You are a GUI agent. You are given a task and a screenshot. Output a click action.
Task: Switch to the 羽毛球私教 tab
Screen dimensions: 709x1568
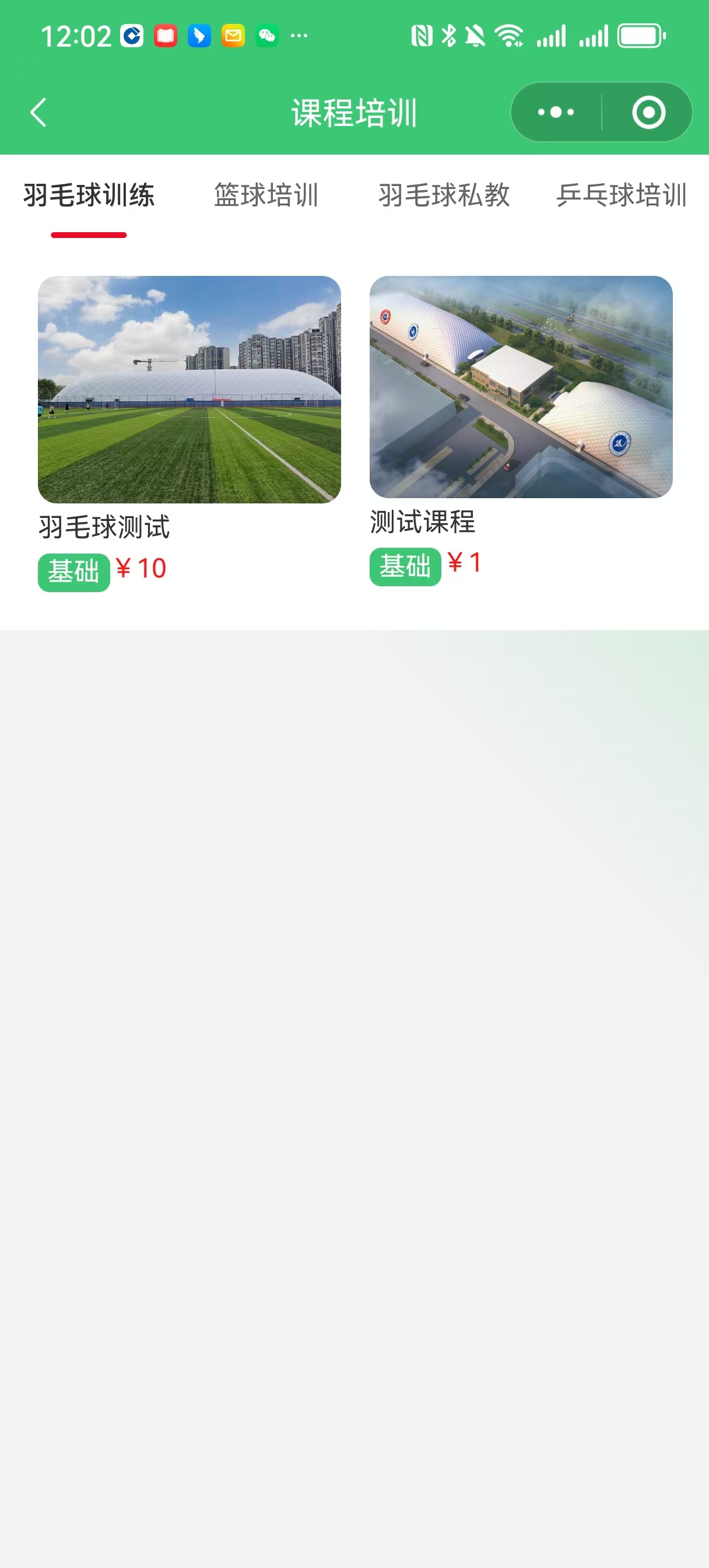pyautogui.click(x=444, y=196)
